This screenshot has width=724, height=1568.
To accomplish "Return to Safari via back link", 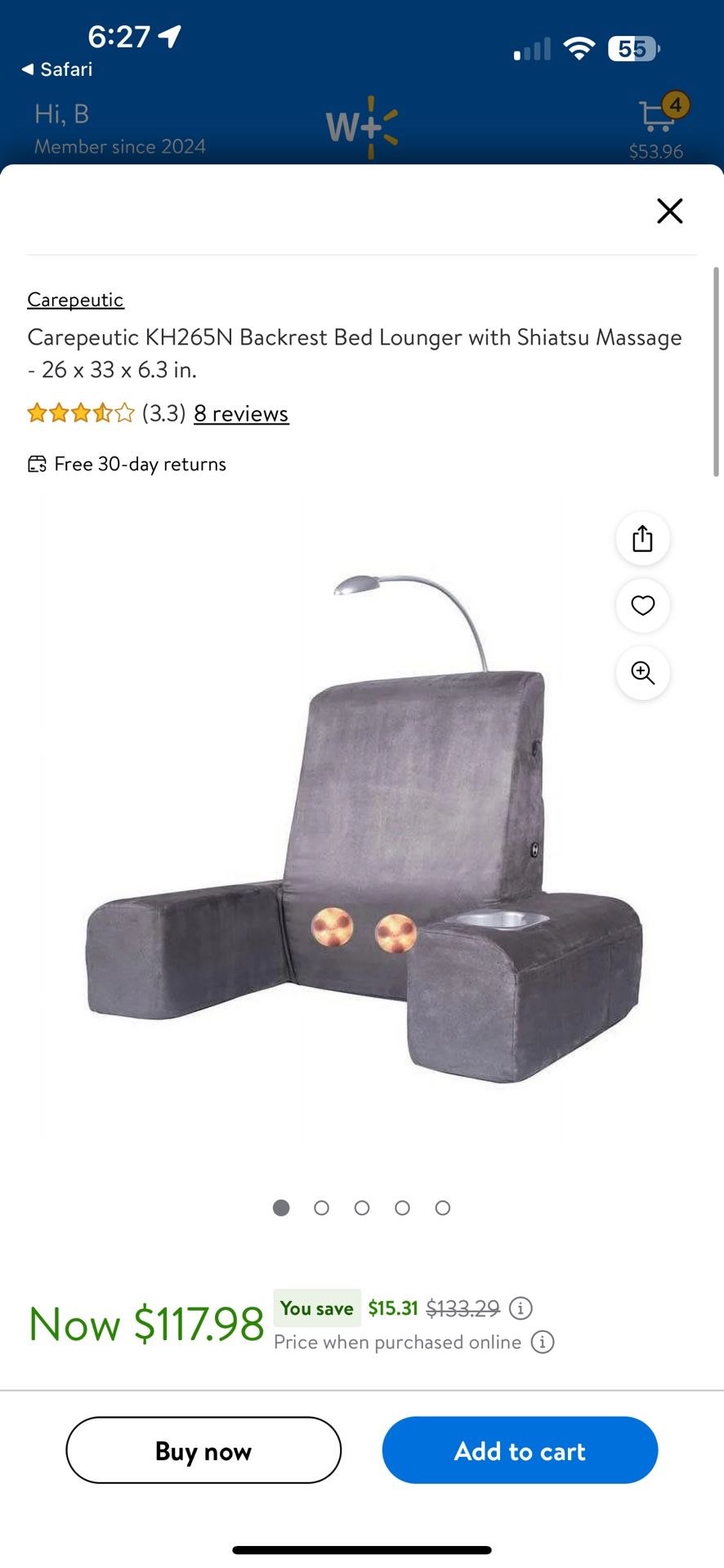I will click(x=57, y=69).
